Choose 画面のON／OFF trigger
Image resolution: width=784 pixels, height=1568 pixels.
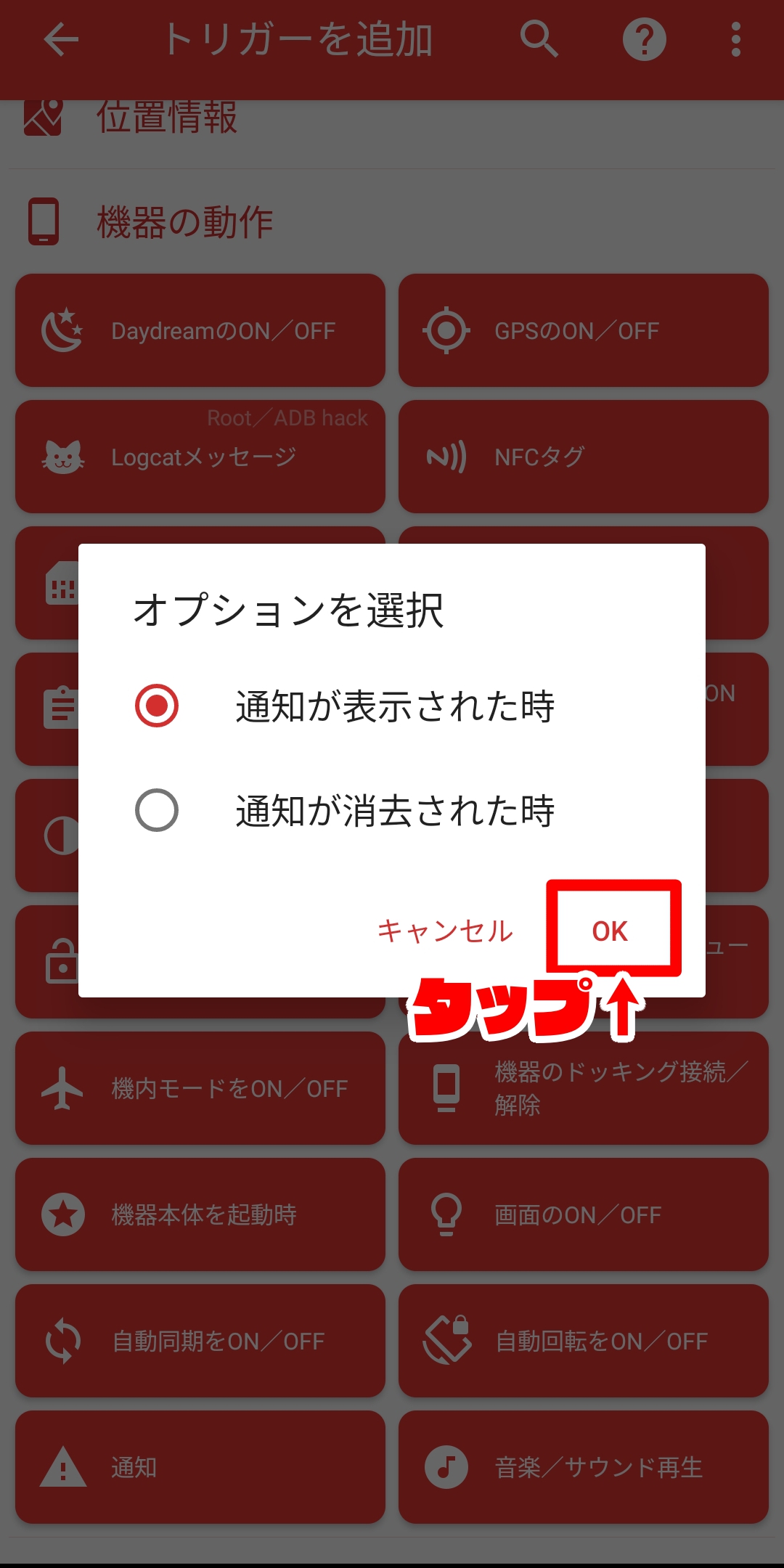pos(584,1214)
